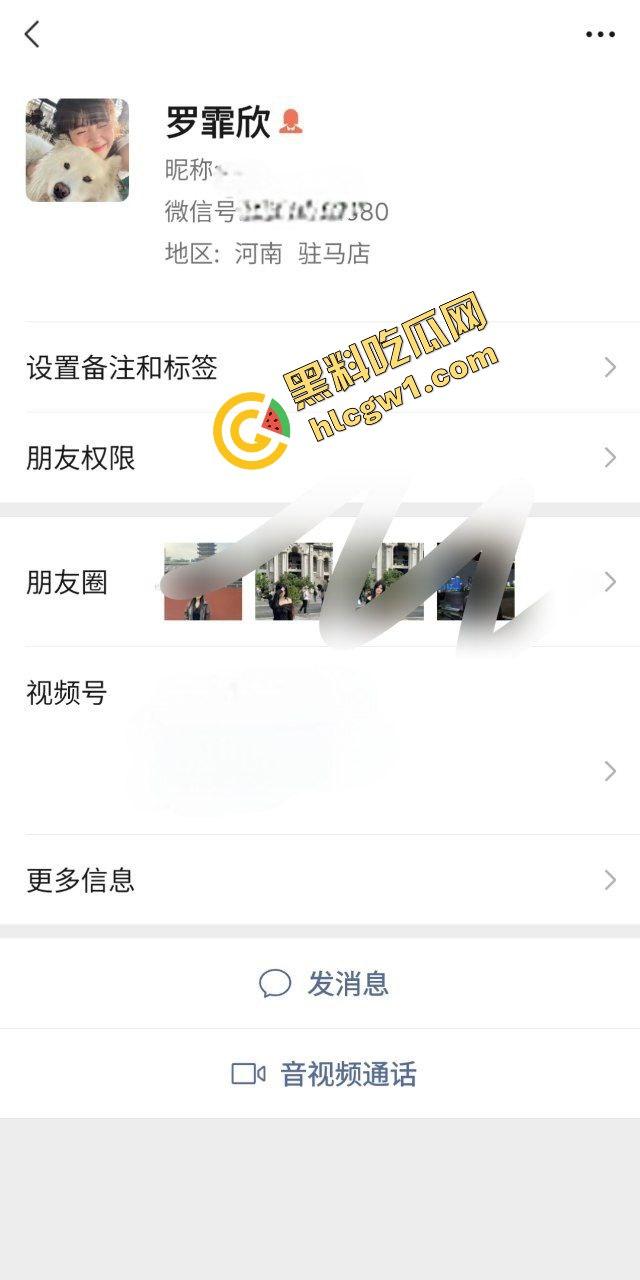Expand 更多信息 row
640x1280 pixels.
point(320,880)
